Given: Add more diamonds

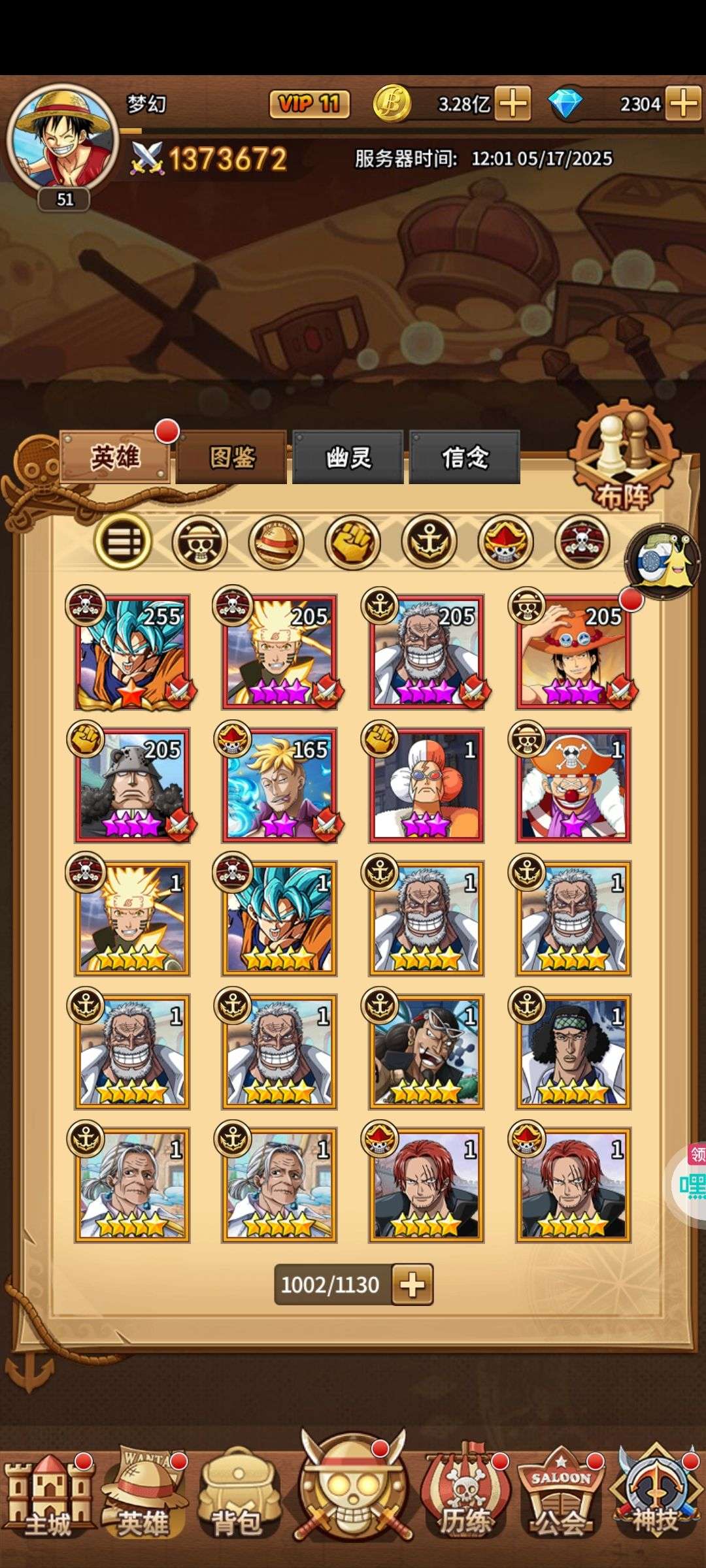Looking at the screenshot, I should (683, 104).
